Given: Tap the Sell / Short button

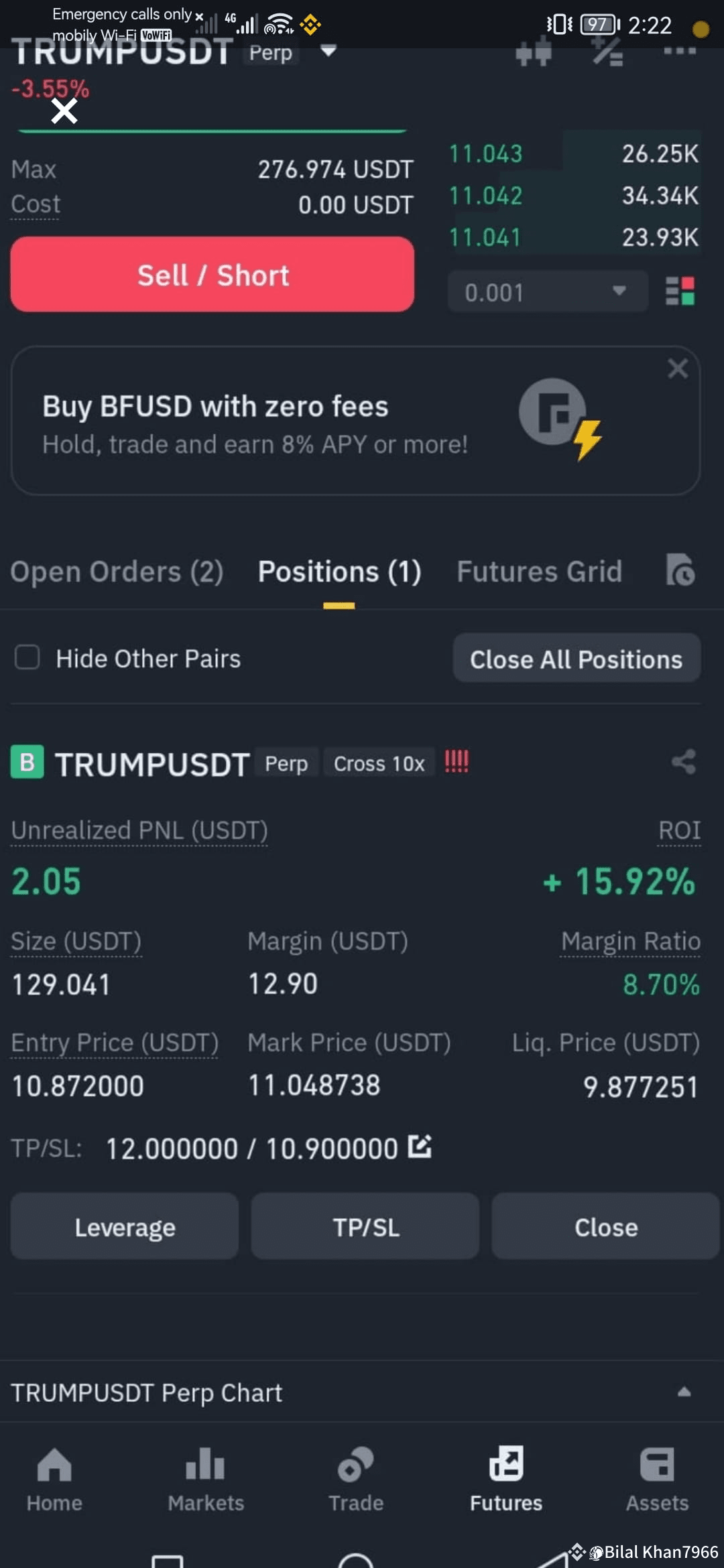Looking at the screenshot, I should tap(212, 274).
